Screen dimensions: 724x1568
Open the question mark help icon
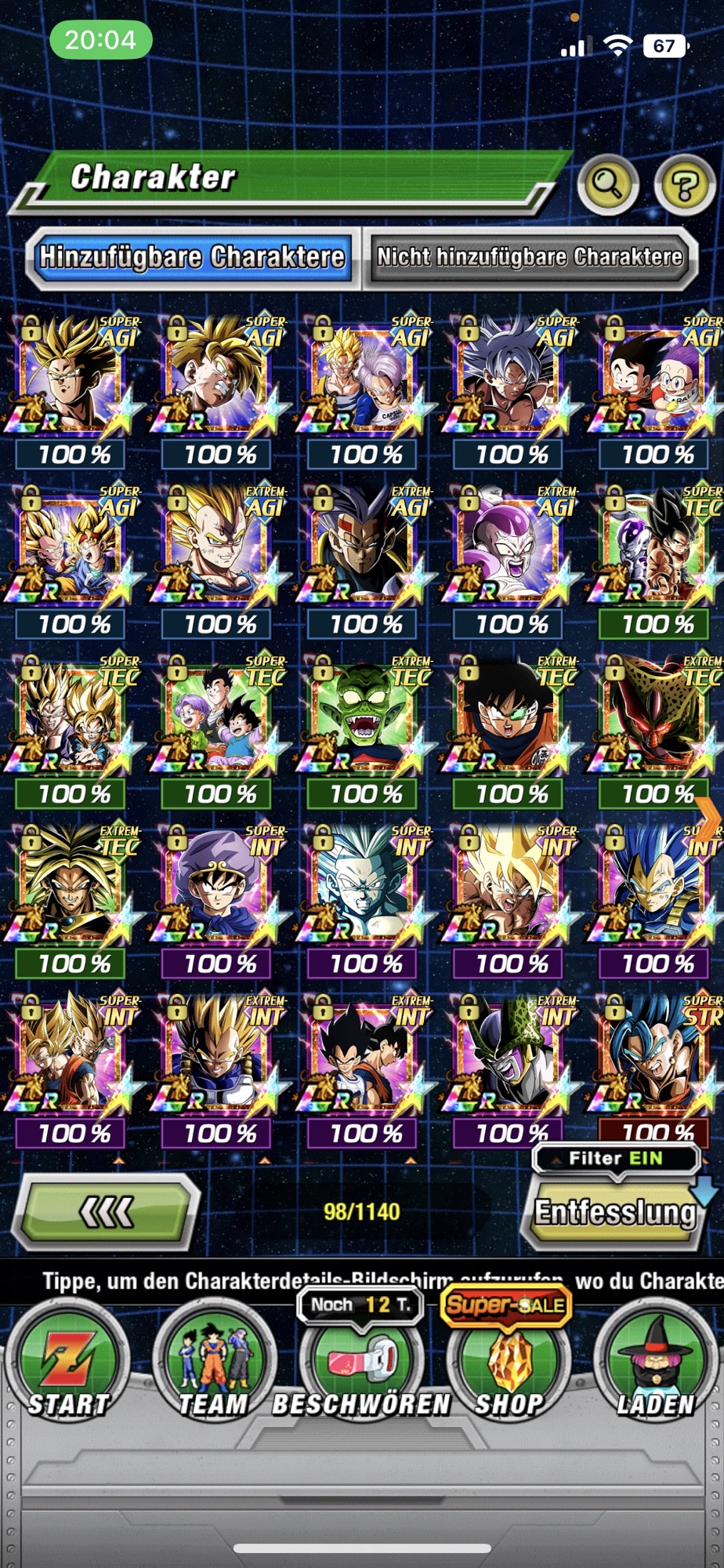tap(684, 185)
